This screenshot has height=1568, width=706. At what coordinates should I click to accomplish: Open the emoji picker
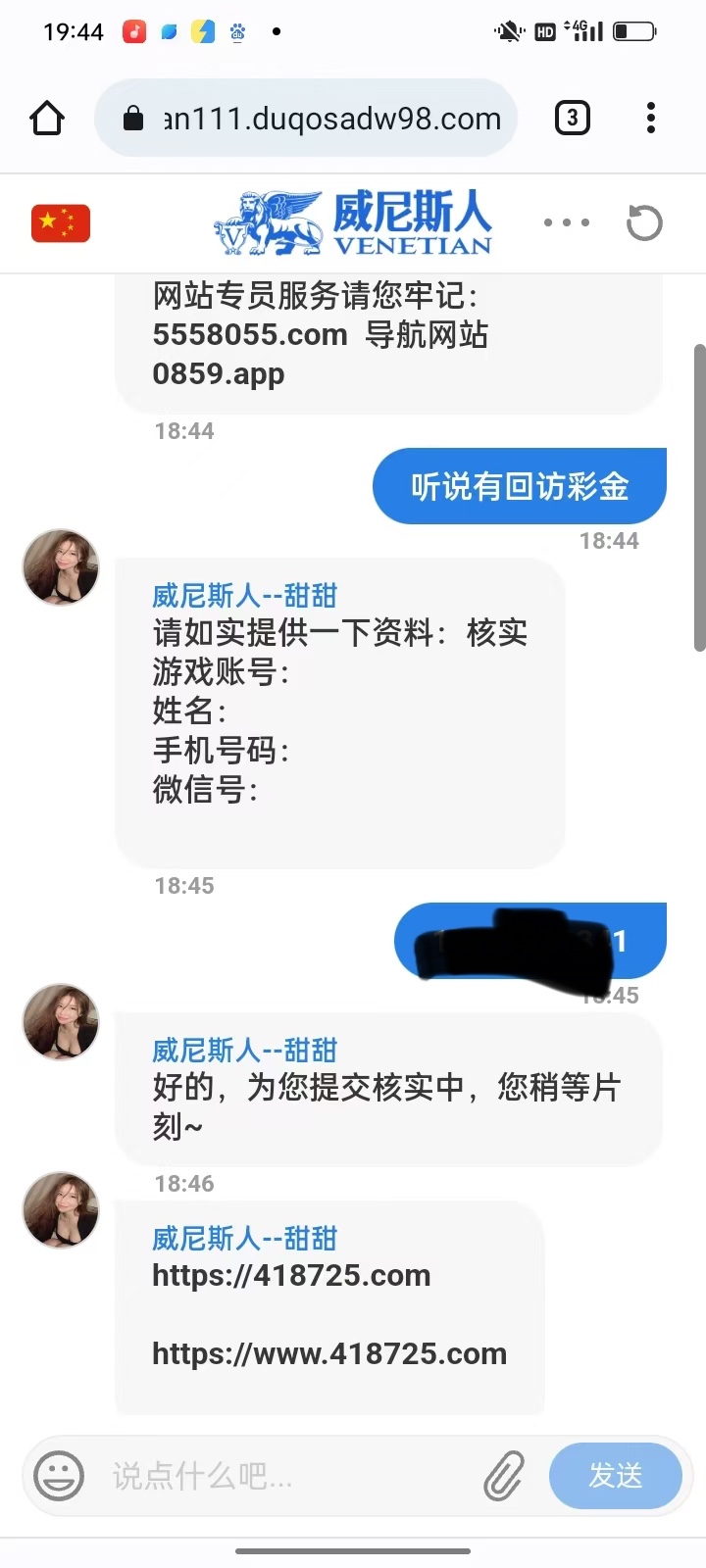tap(59, 1475)
